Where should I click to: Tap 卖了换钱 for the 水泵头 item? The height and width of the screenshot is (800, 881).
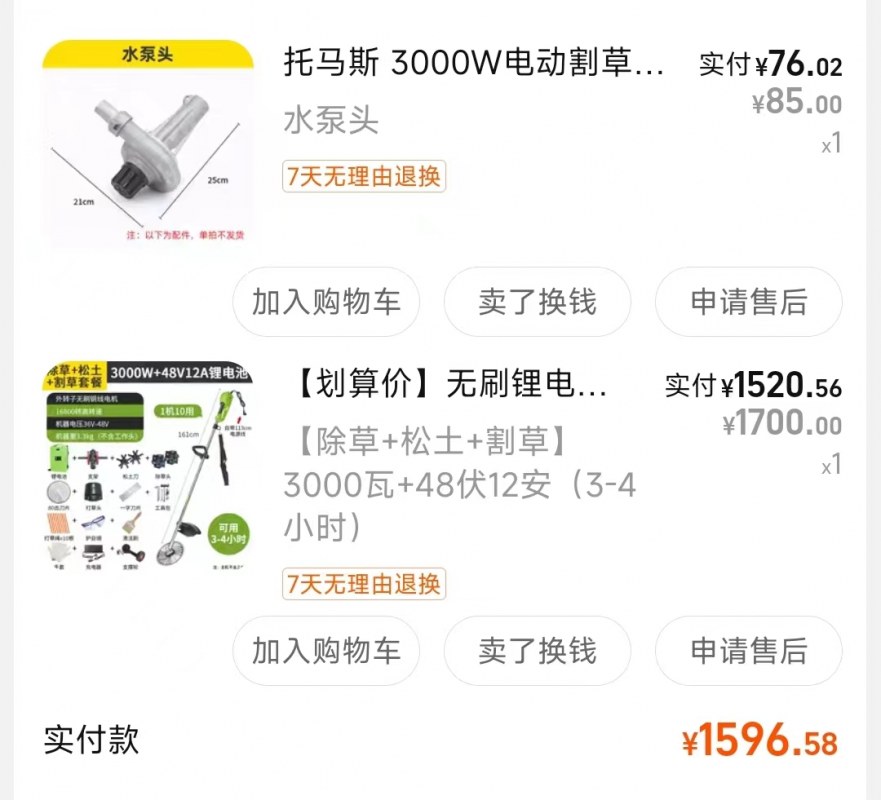[537, 302]
